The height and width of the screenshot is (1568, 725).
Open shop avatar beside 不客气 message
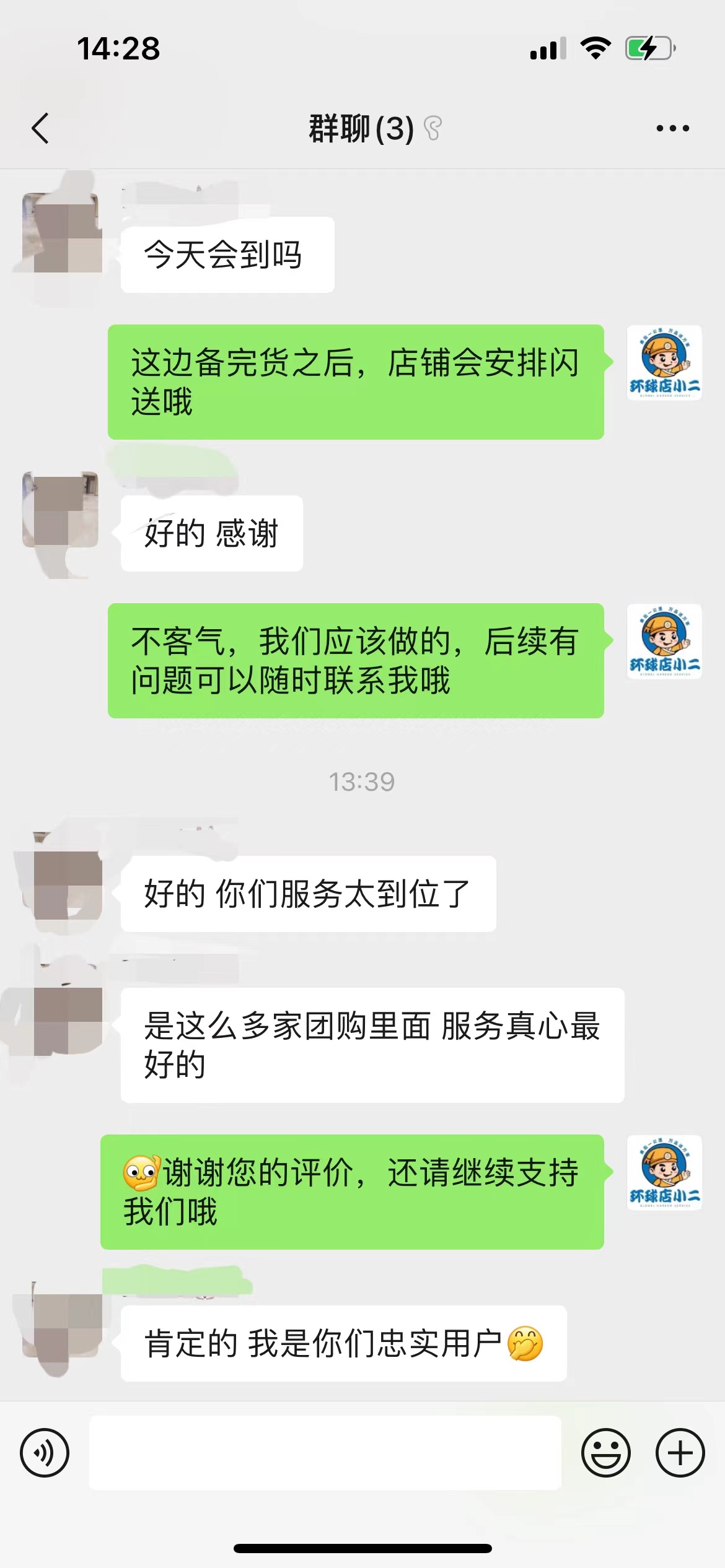[x=664, y=642]
